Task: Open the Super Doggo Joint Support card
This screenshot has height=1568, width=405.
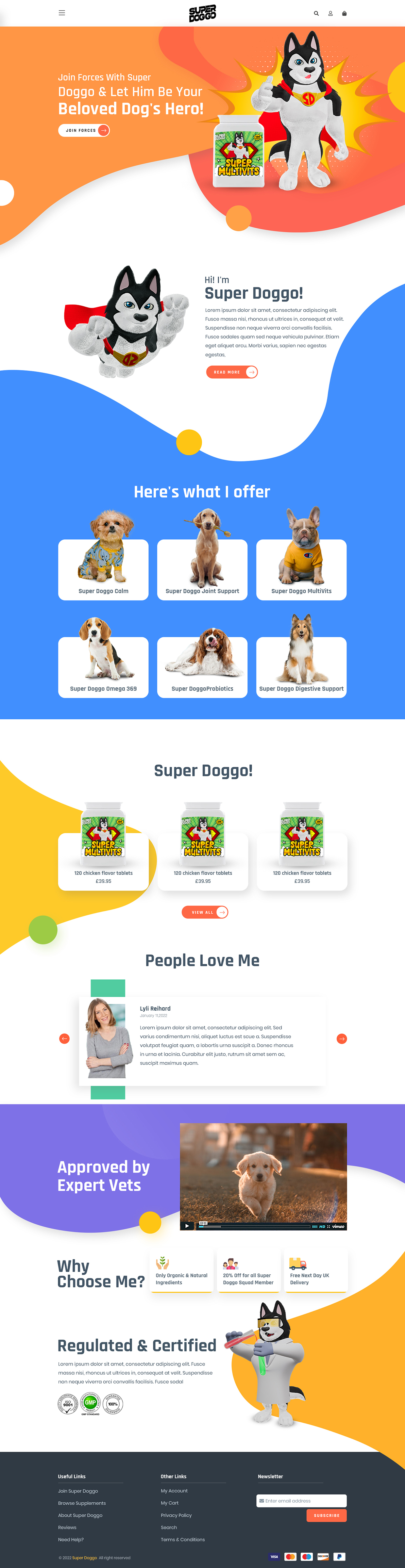Action: 202,570
